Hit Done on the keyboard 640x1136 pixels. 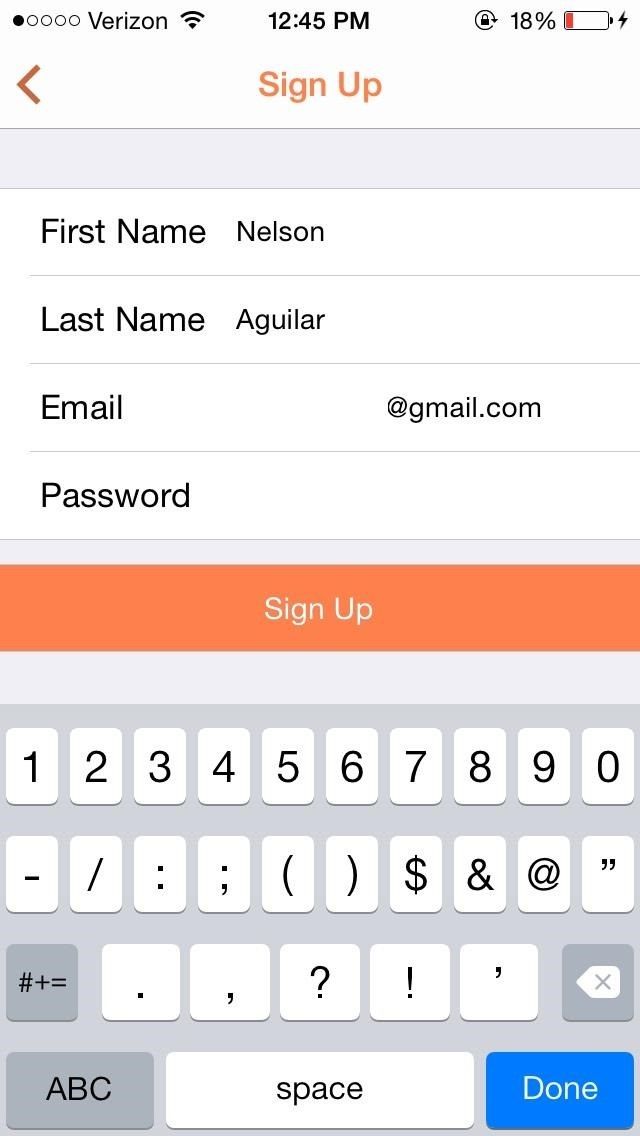(x=560, y=1089)
